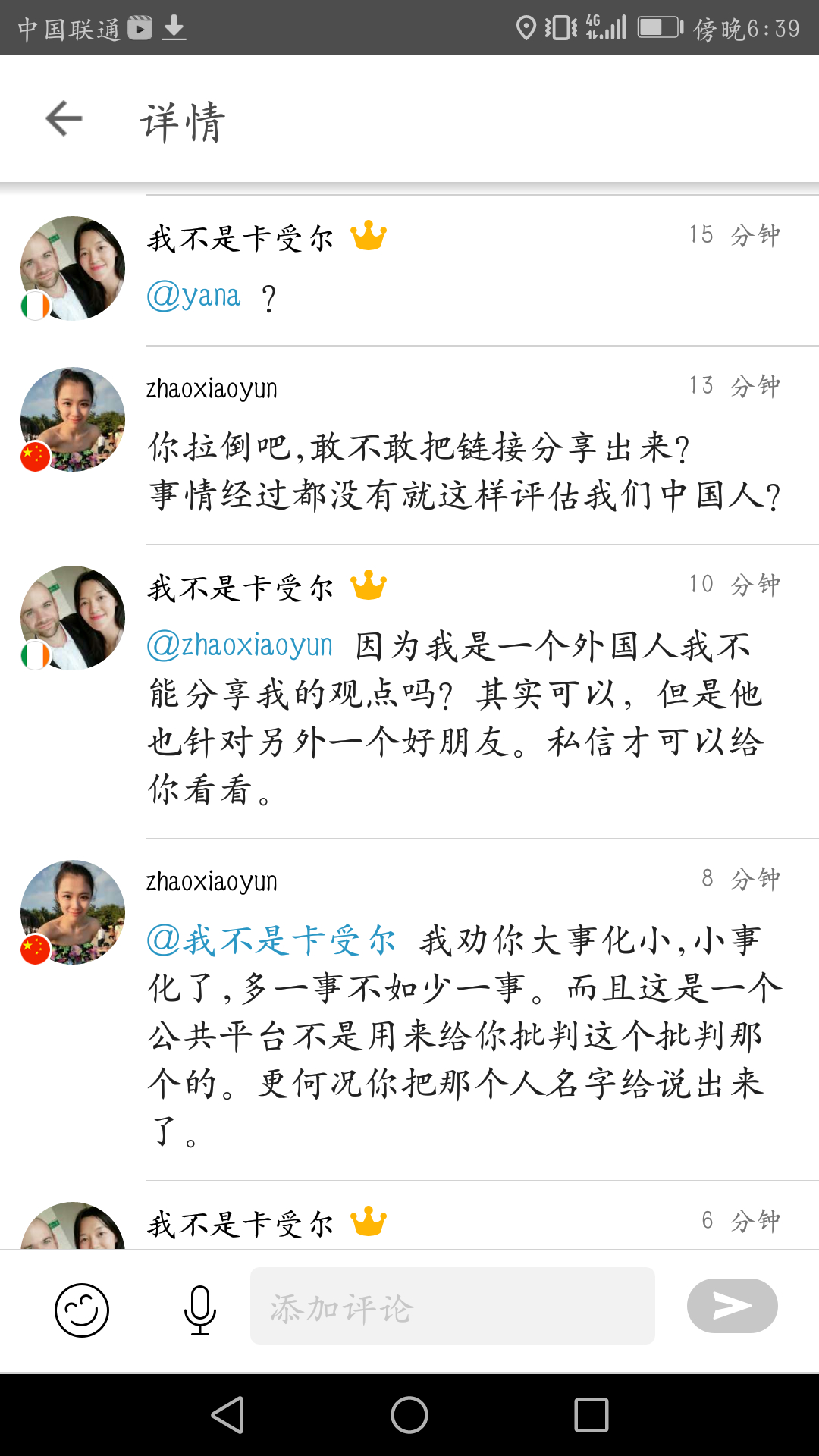Image resolution: width=819 pixels, height=1456 pixels.
Task: Open the @我不是卡受尔 mention link
Action: tap(271, 940)
